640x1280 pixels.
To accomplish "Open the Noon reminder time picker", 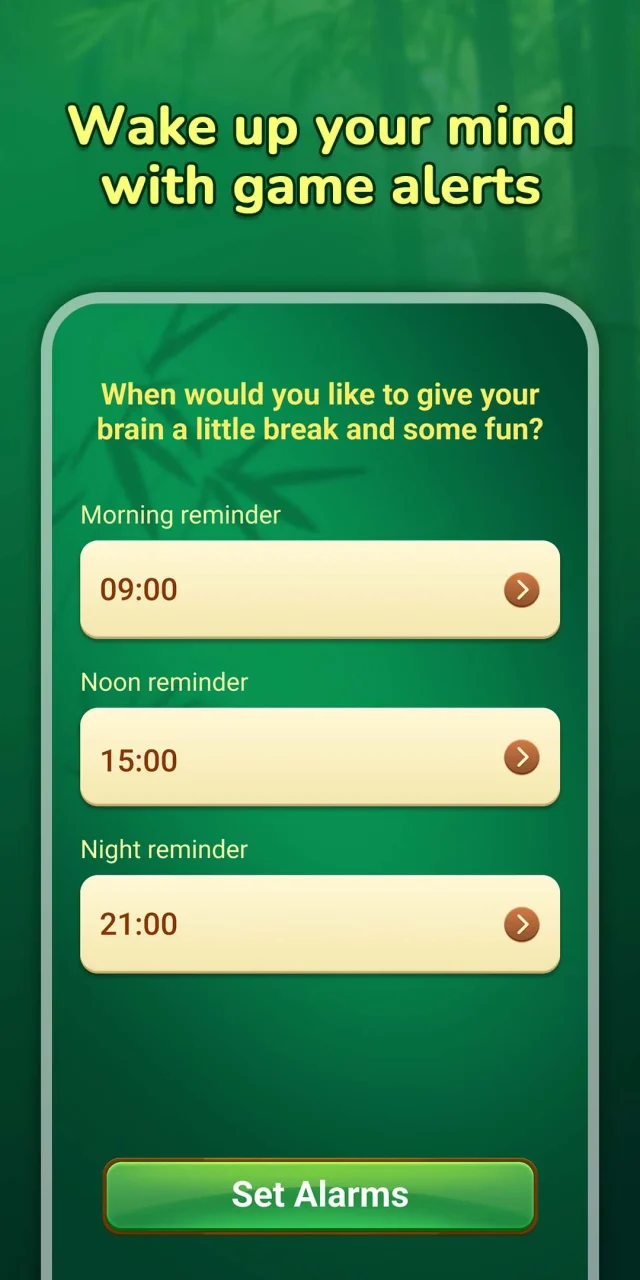I will click(320, 757).
